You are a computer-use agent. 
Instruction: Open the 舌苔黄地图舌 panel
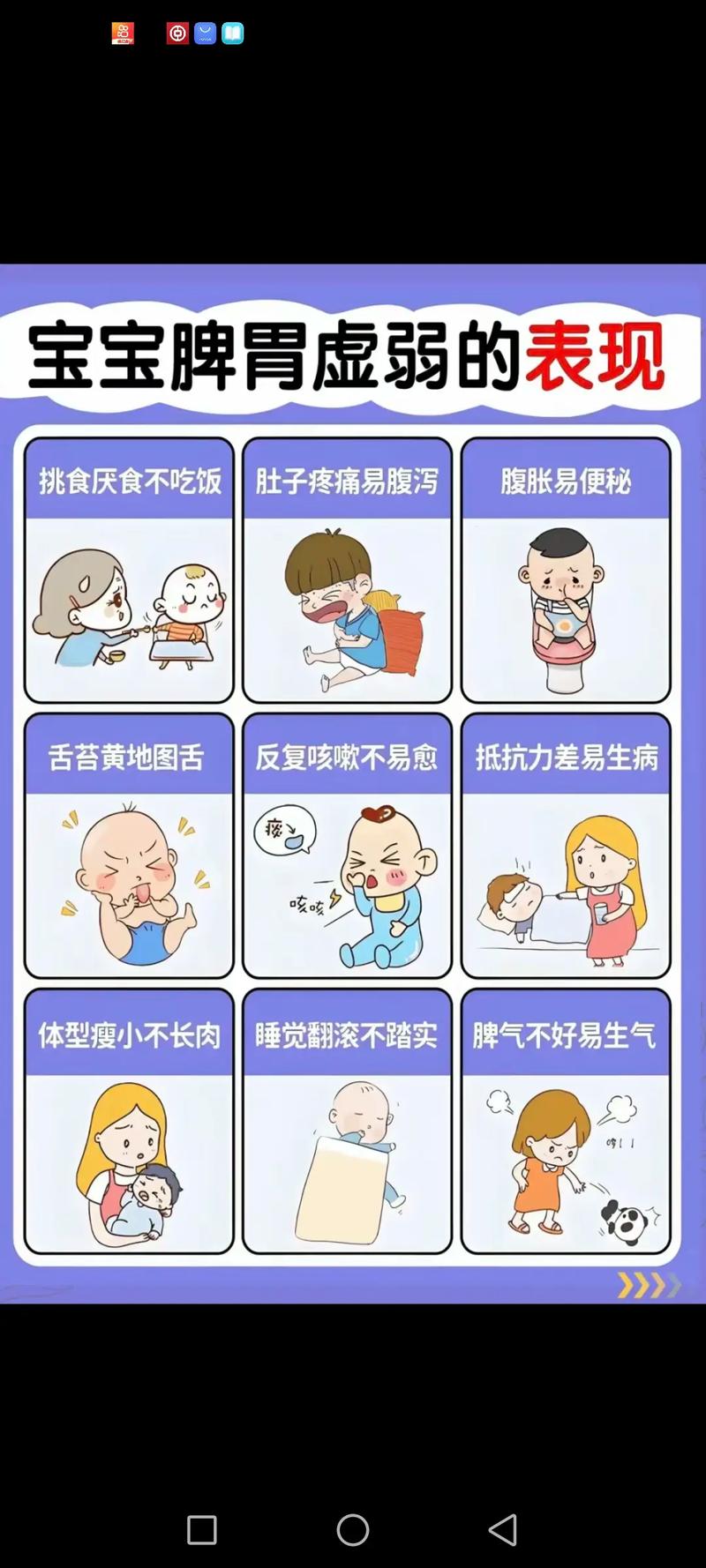128,847
